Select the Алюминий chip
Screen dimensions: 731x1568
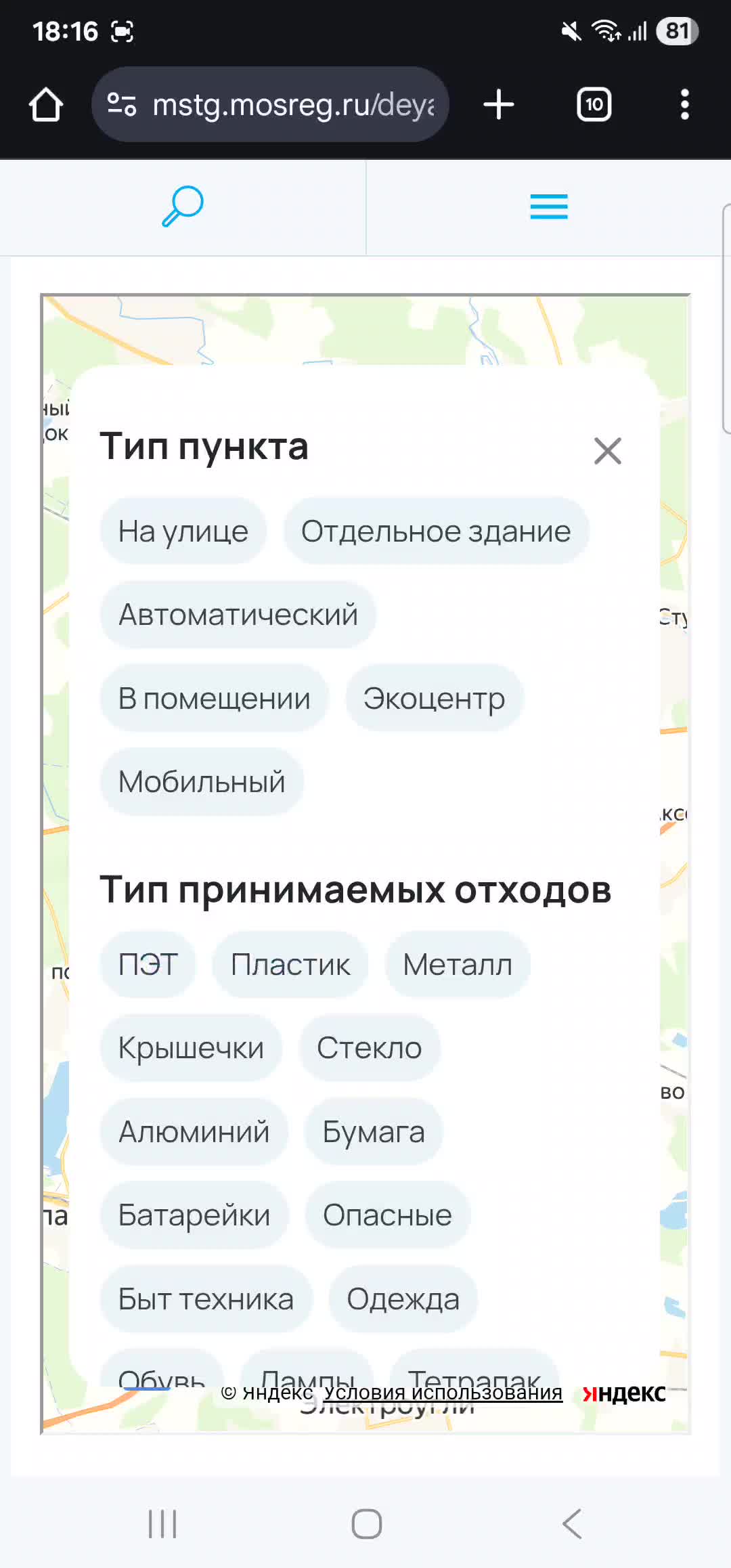(x=194, y=1132)
